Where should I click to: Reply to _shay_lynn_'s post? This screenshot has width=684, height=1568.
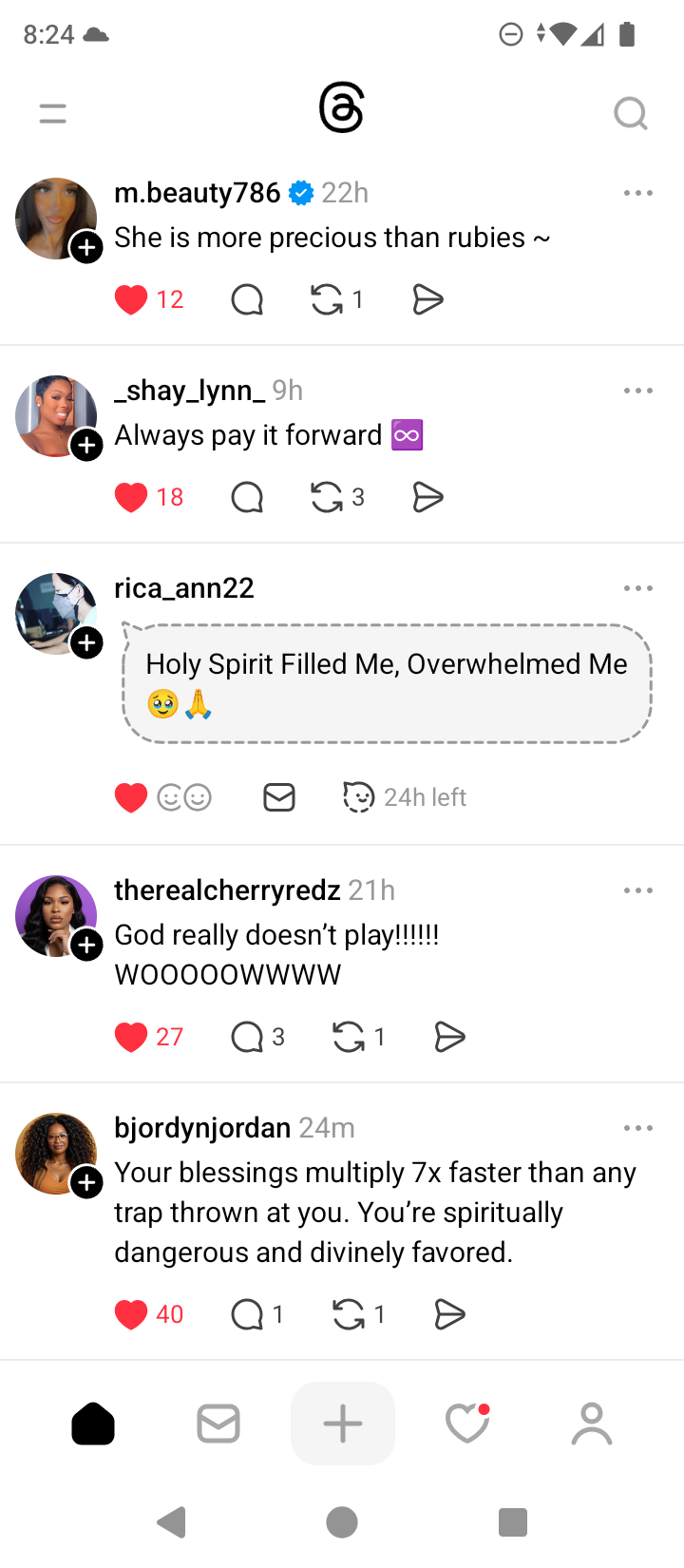click(247, 497)
